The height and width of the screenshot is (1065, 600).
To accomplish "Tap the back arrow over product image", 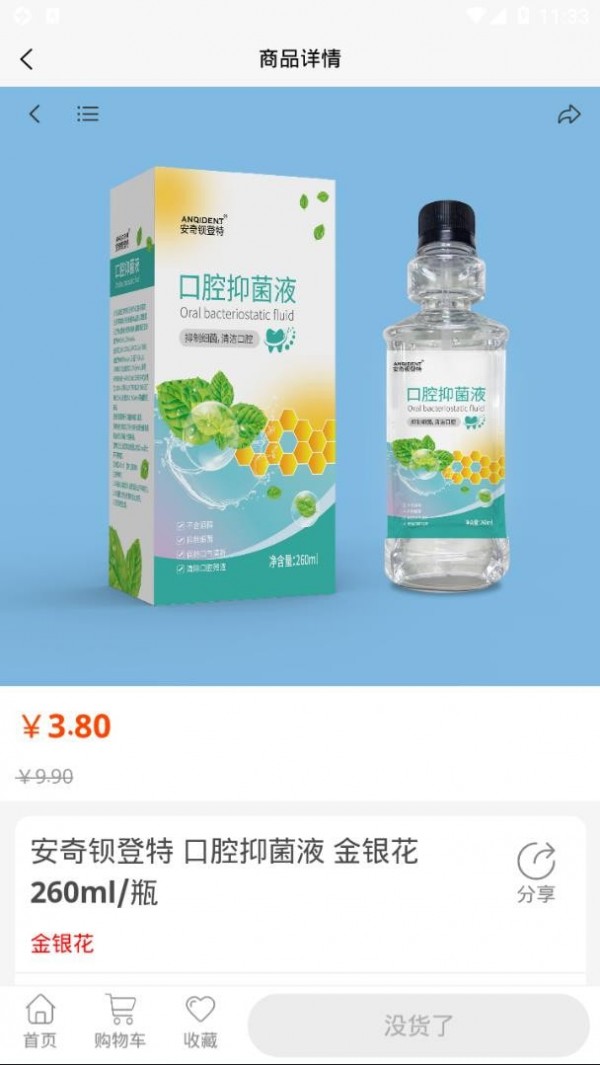I will pyautogui.click(x=35, y=114).
